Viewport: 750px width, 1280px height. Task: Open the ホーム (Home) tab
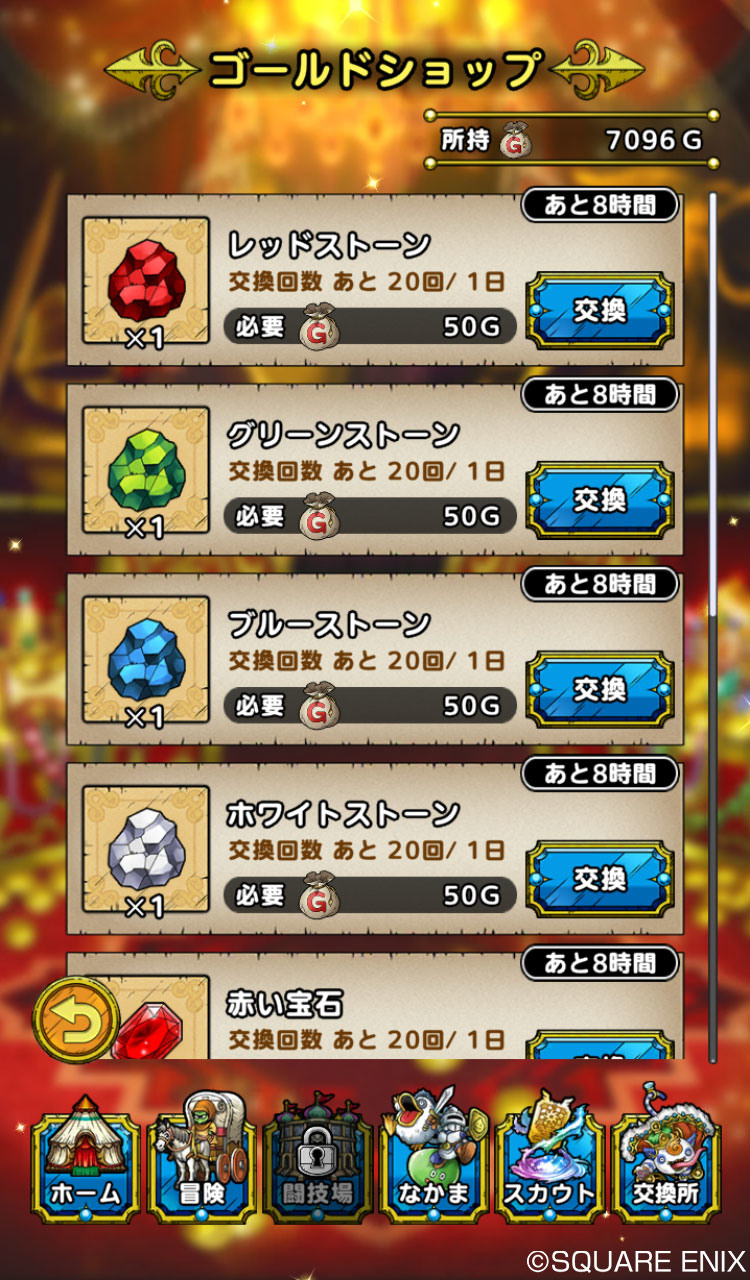[84, 1158]
